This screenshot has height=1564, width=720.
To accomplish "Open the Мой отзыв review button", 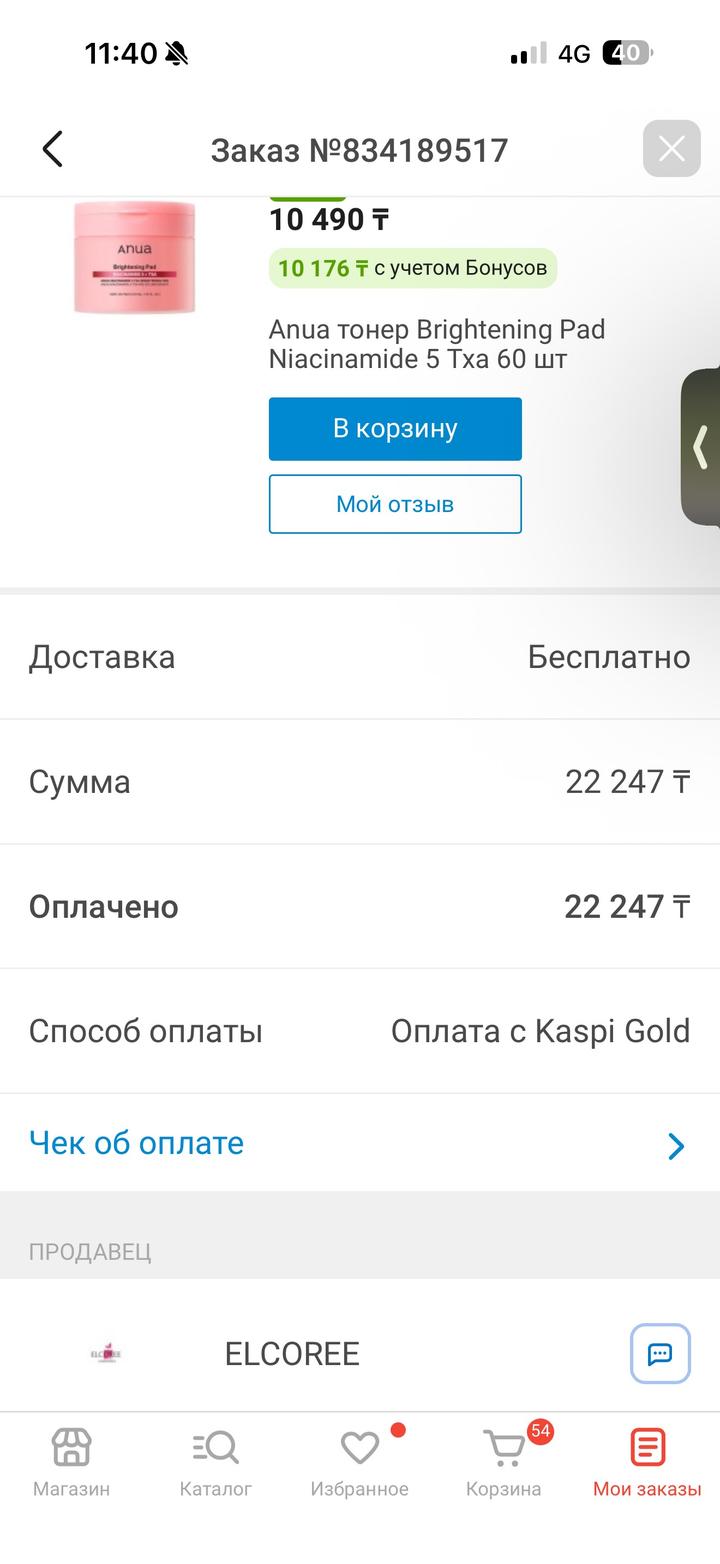I will point(395,504).
